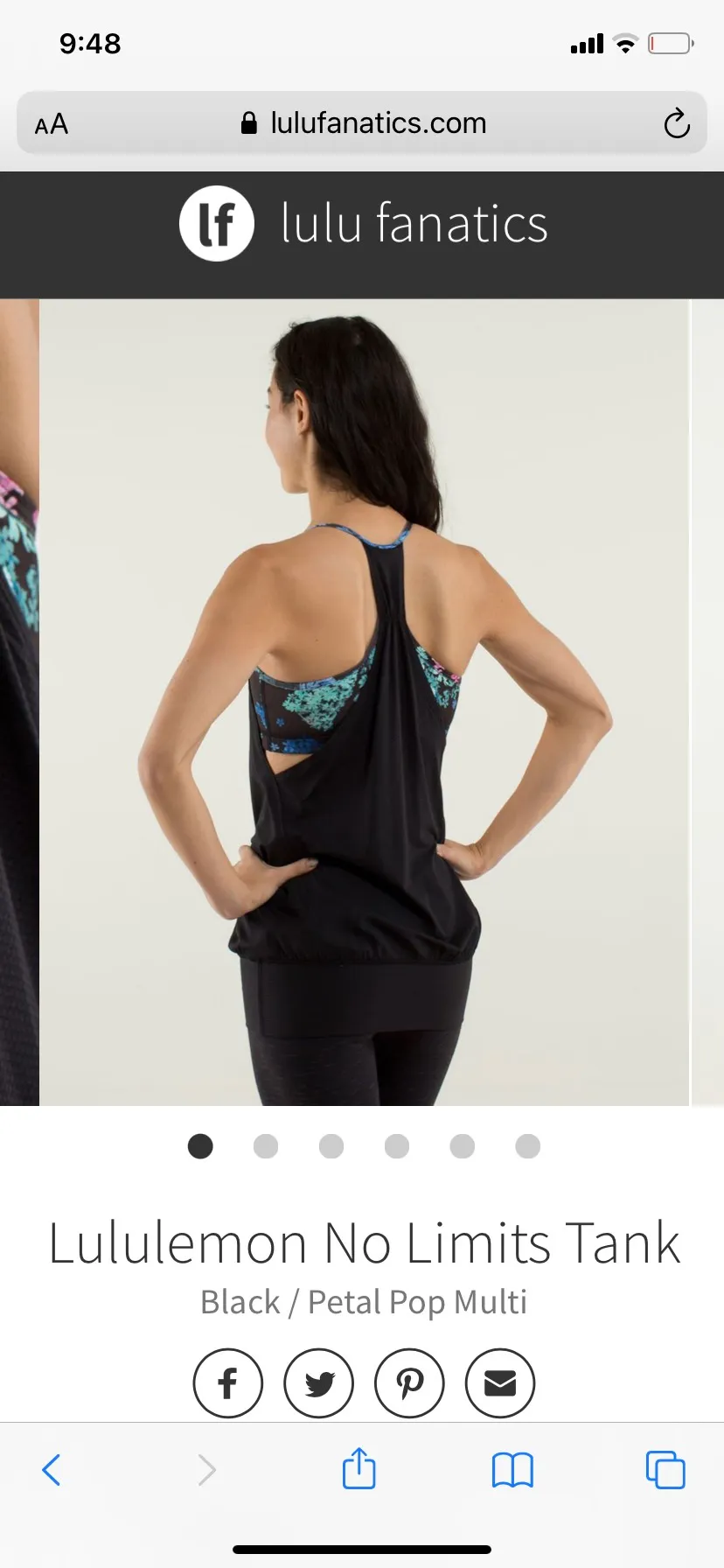Viewport: 724px width, 1568px height.
Task: Tweet this product on Twitter
Action: click(x=319, y=1383)
